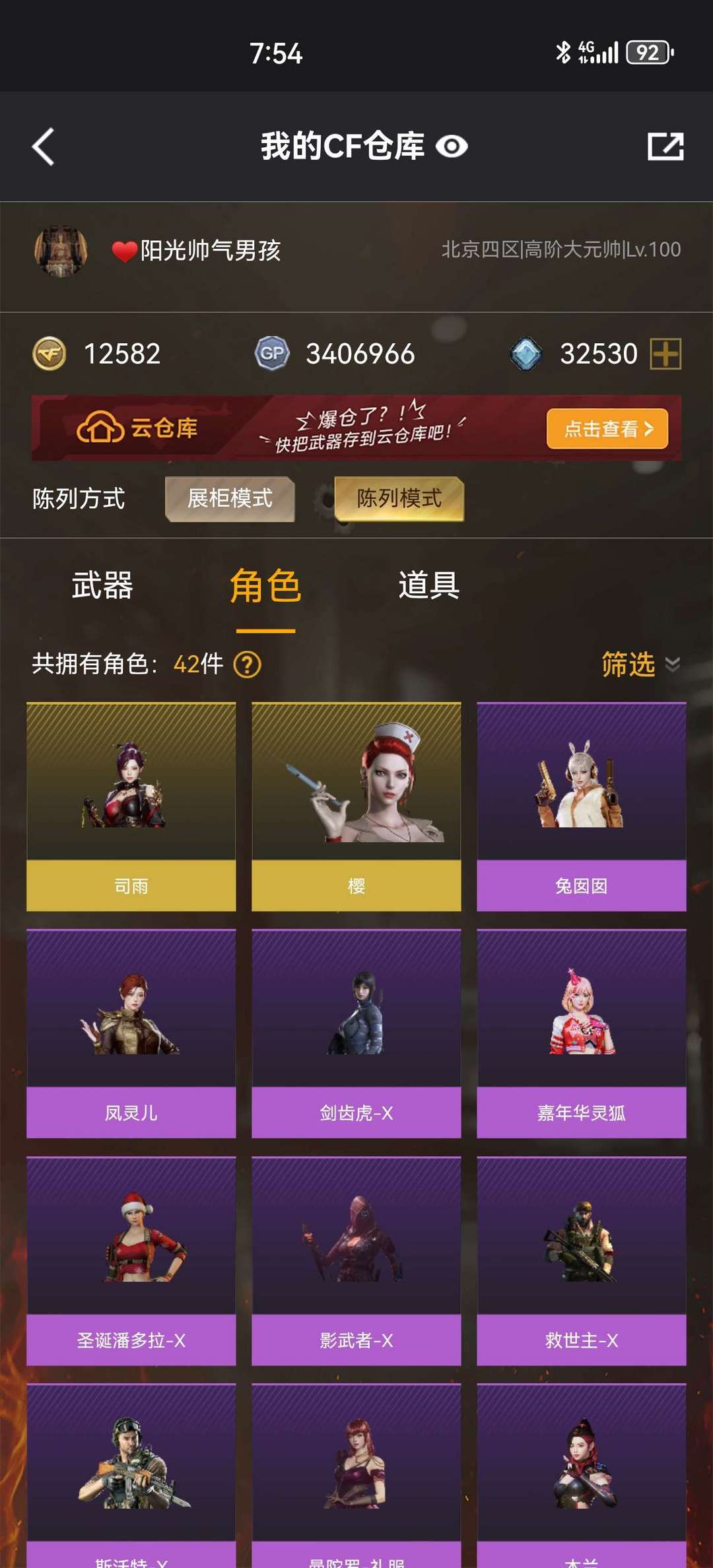Tap the plus icon to add diamonds
This screenshot has width=713, height=1568.
click(665, 354)
